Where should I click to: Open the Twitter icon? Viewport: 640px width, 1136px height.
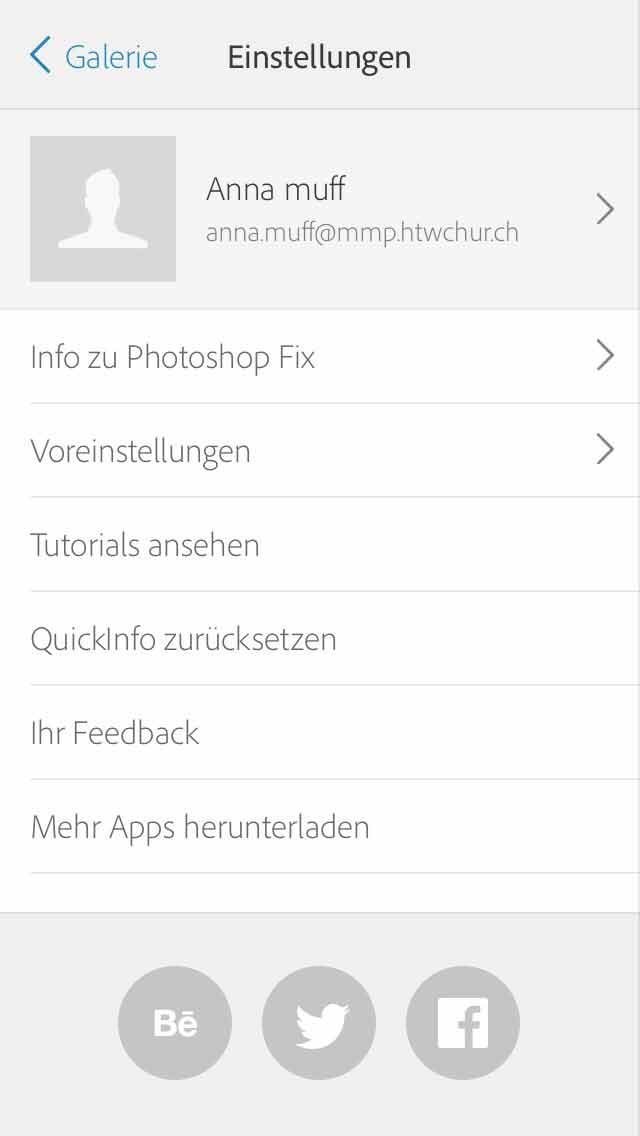(319, 1023)
